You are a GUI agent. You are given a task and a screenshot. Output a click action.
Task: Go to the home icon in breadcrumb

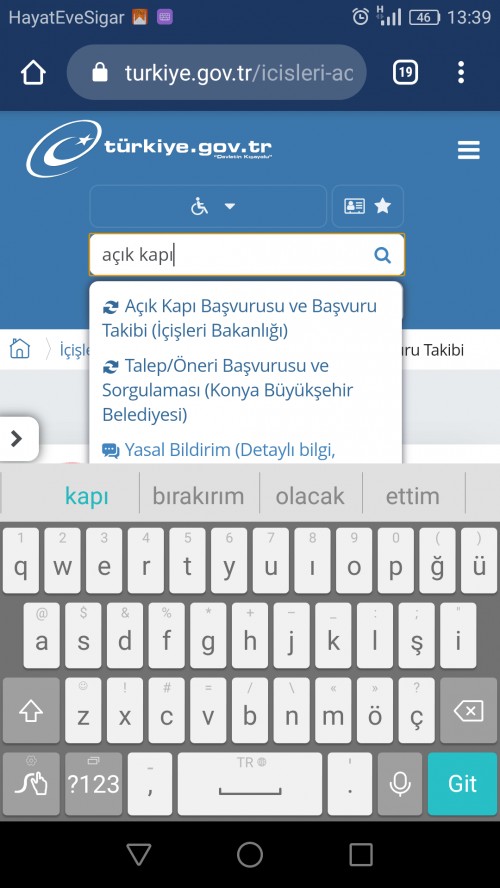point(20,349)
